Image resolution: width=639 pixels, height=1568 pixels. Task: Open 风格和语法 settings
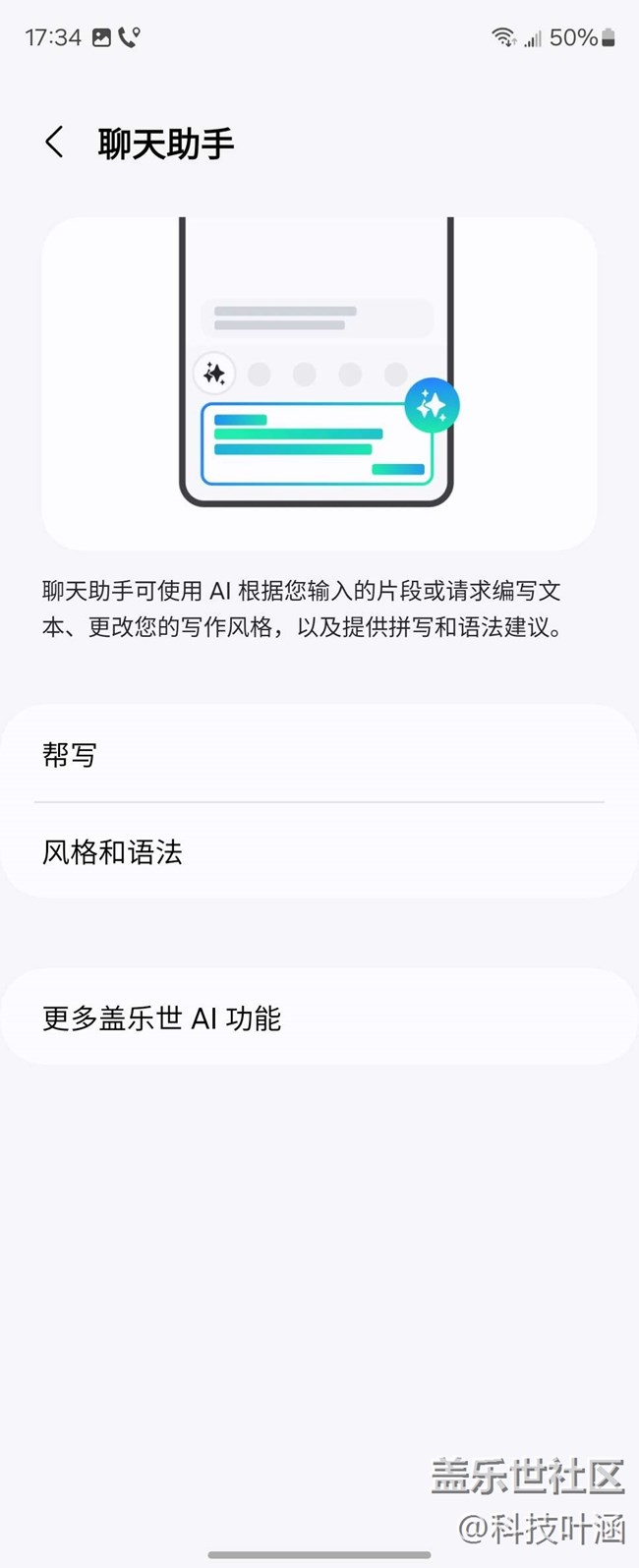pyautogui.click(x=319, y=850)
